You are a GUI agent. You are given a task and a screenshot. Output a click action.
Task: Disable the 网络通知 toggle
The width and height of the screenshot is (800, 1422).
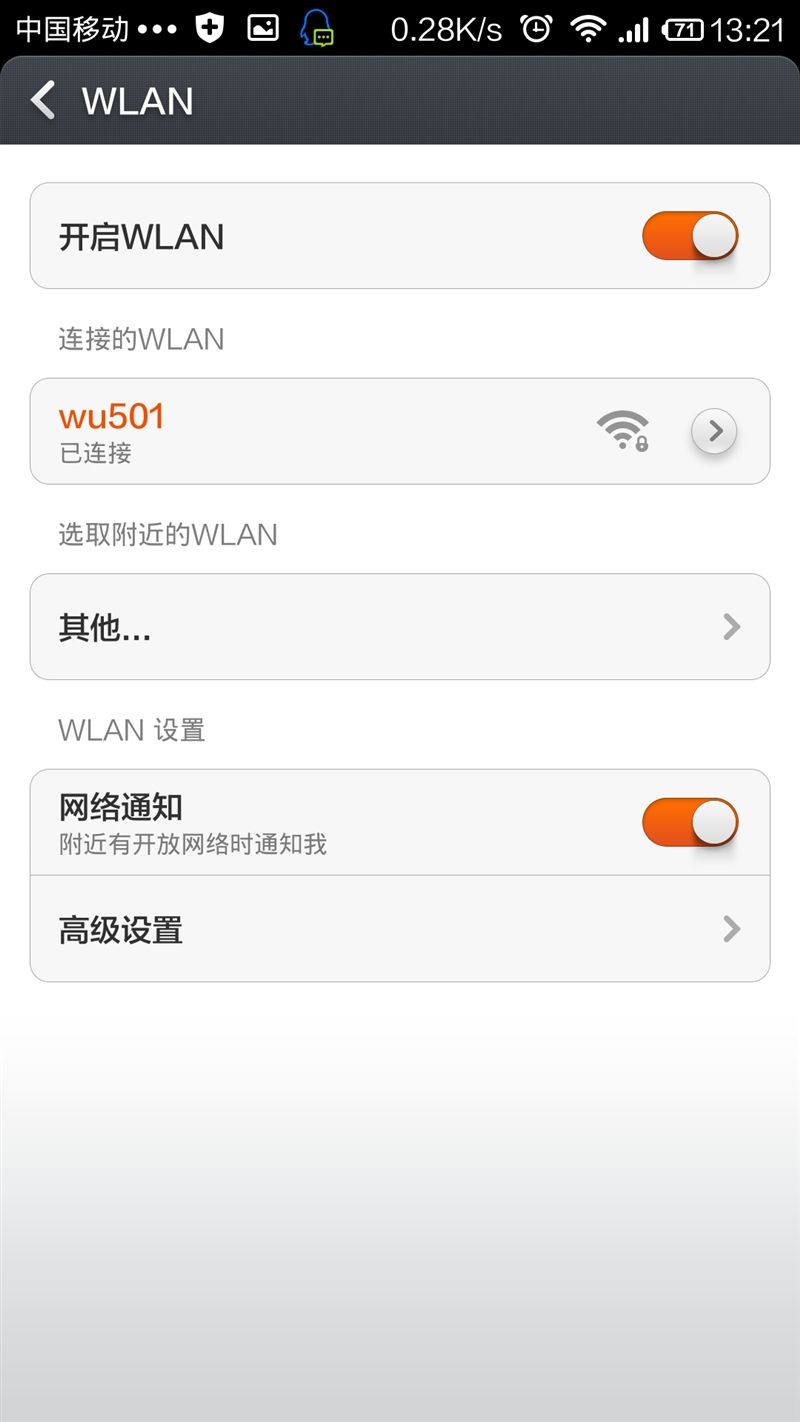pyautogui.click(x=689, y=822)
